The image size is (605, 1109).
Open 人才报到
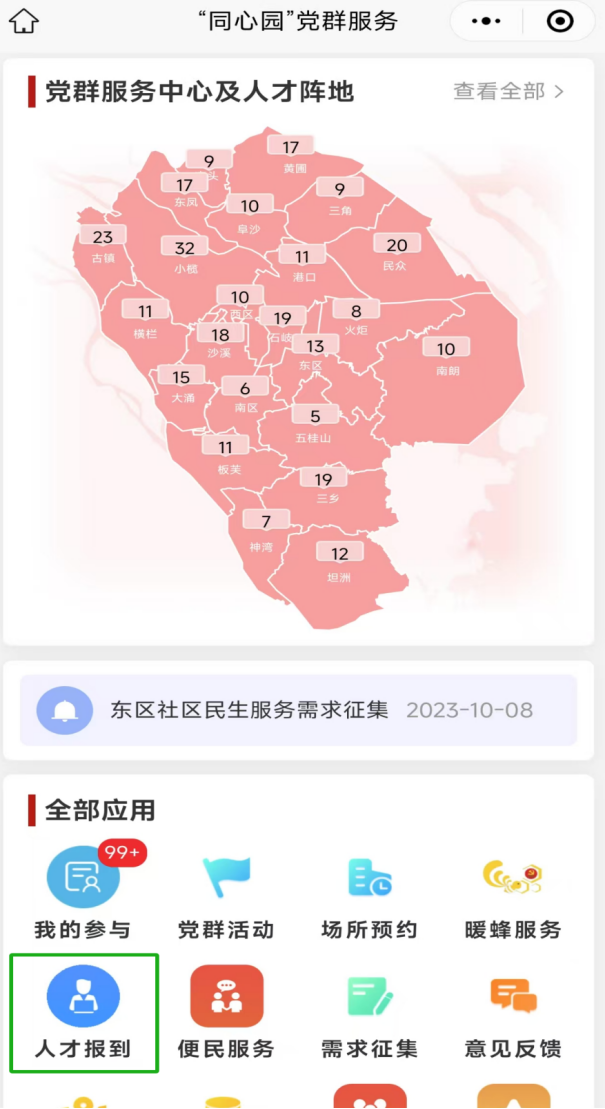coord(83,1012)
